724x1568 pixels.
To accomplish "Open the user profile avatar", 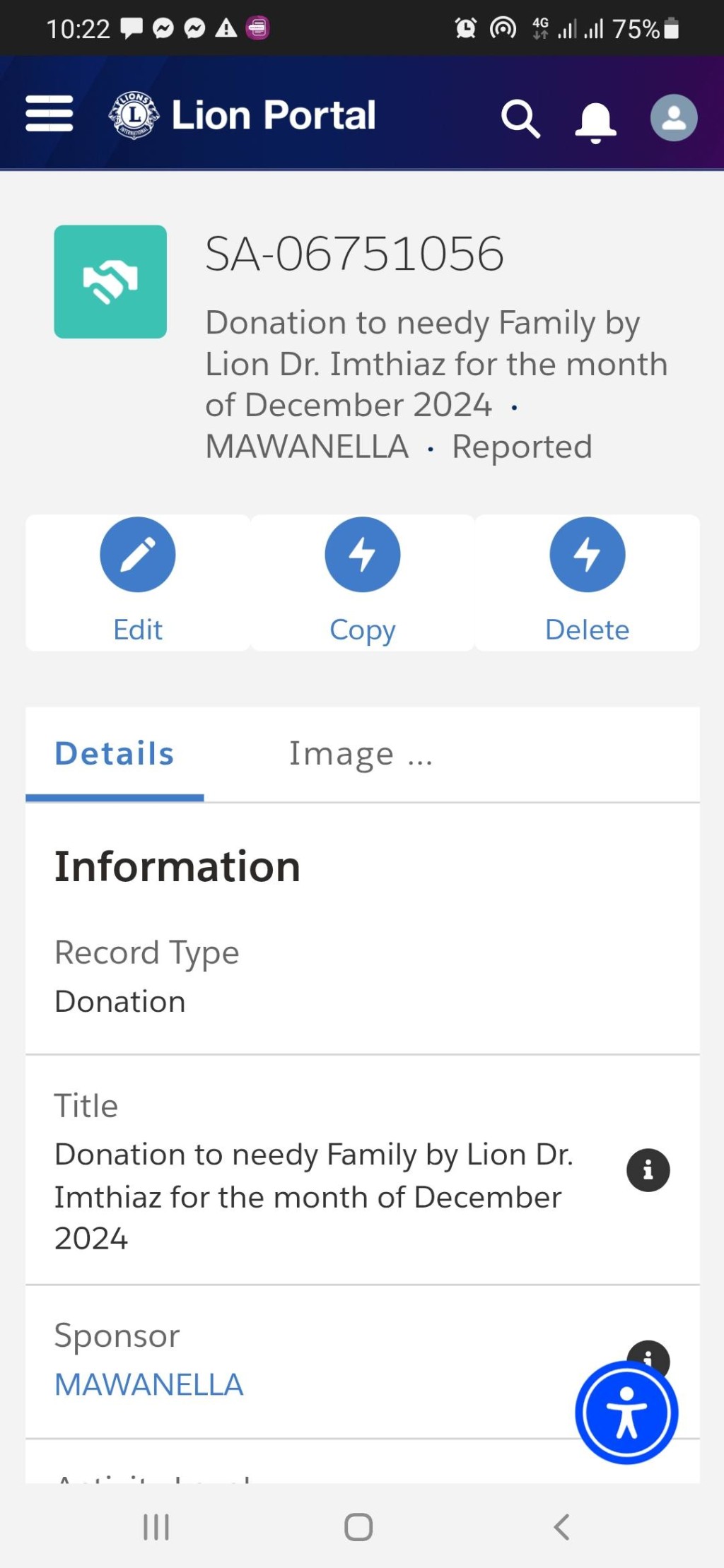I will coord(674,117).
